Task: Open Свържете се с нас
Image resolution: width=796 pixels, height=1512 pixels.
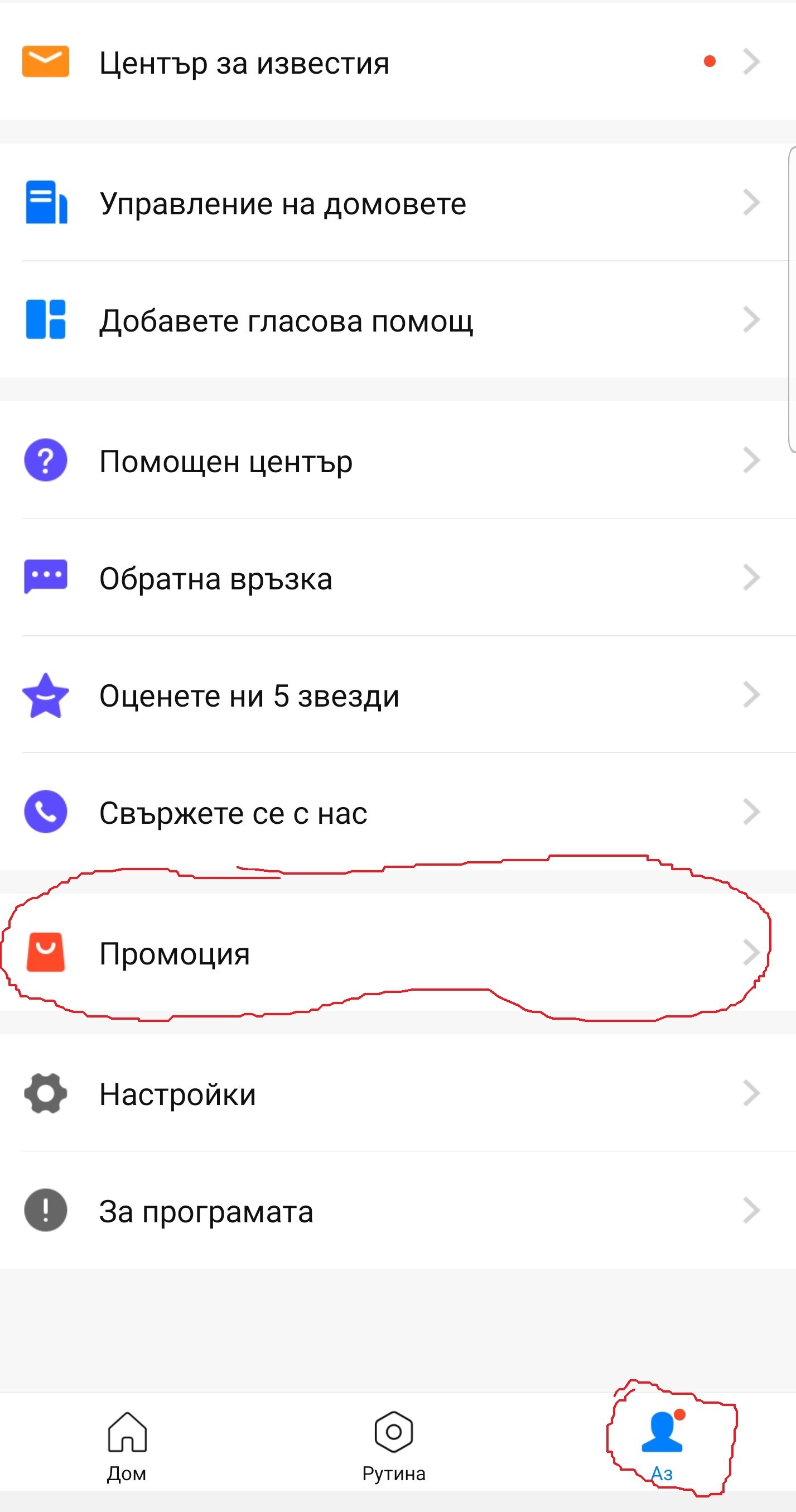Action: tap(398, 812)
